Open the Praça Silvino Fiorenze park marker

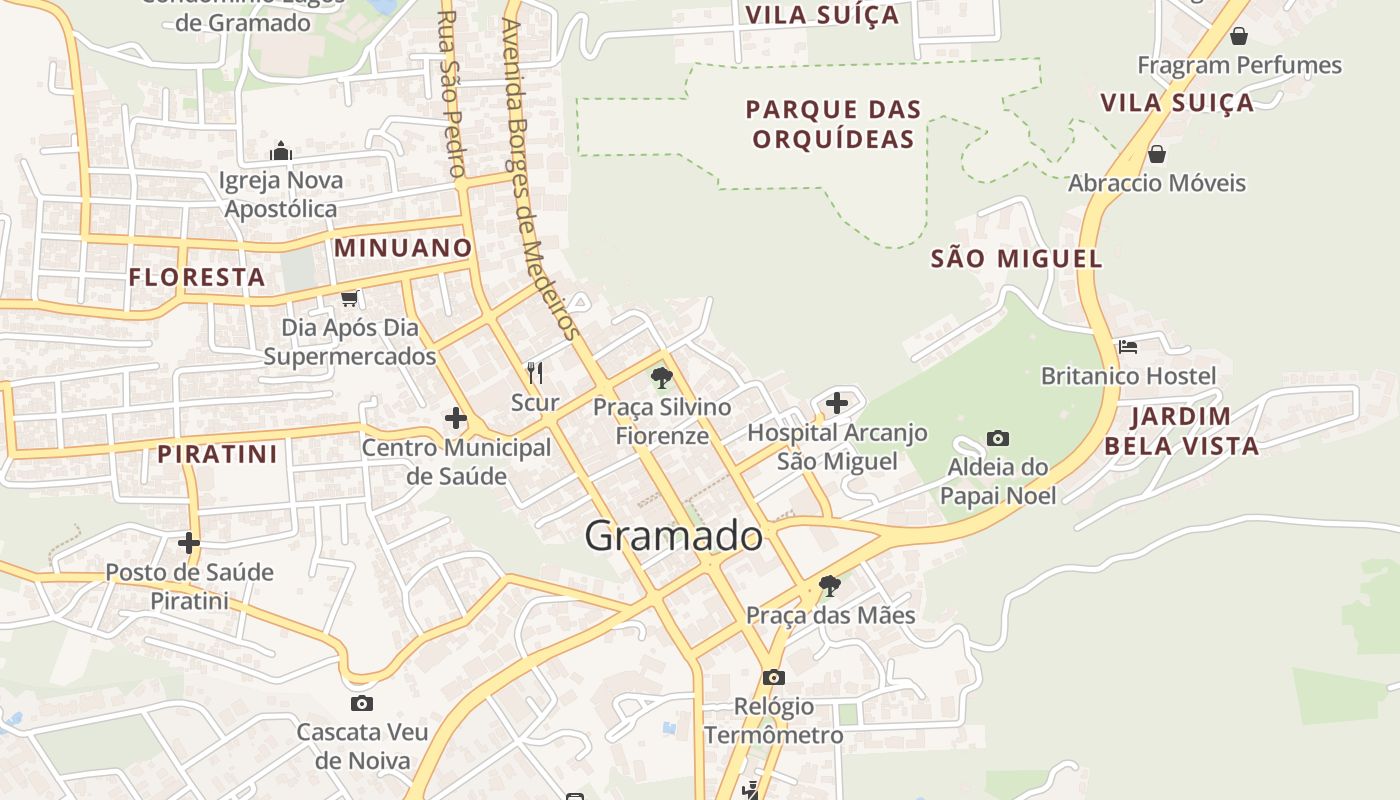661,378
